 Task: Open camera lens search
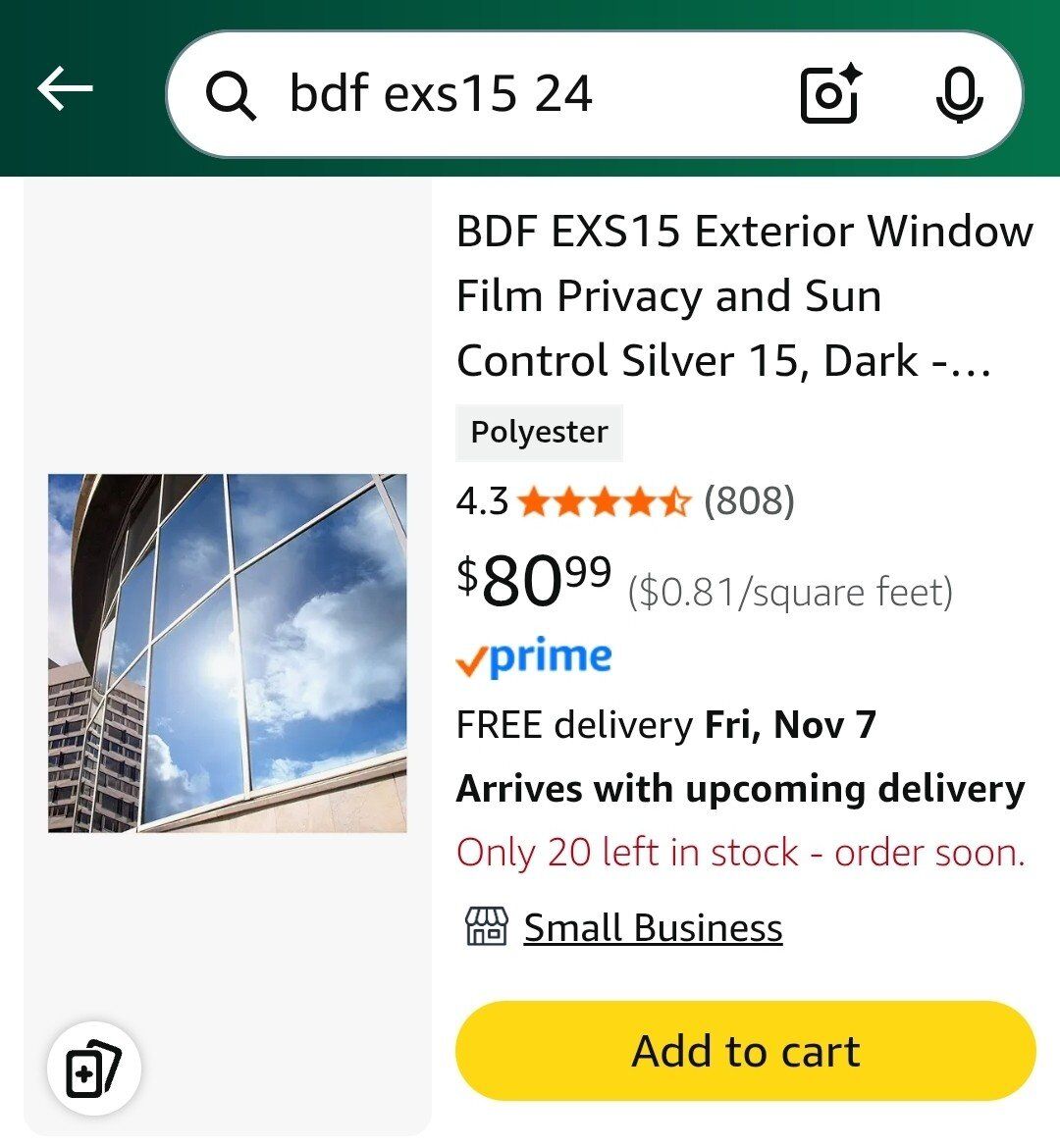(x=830, y=94)
